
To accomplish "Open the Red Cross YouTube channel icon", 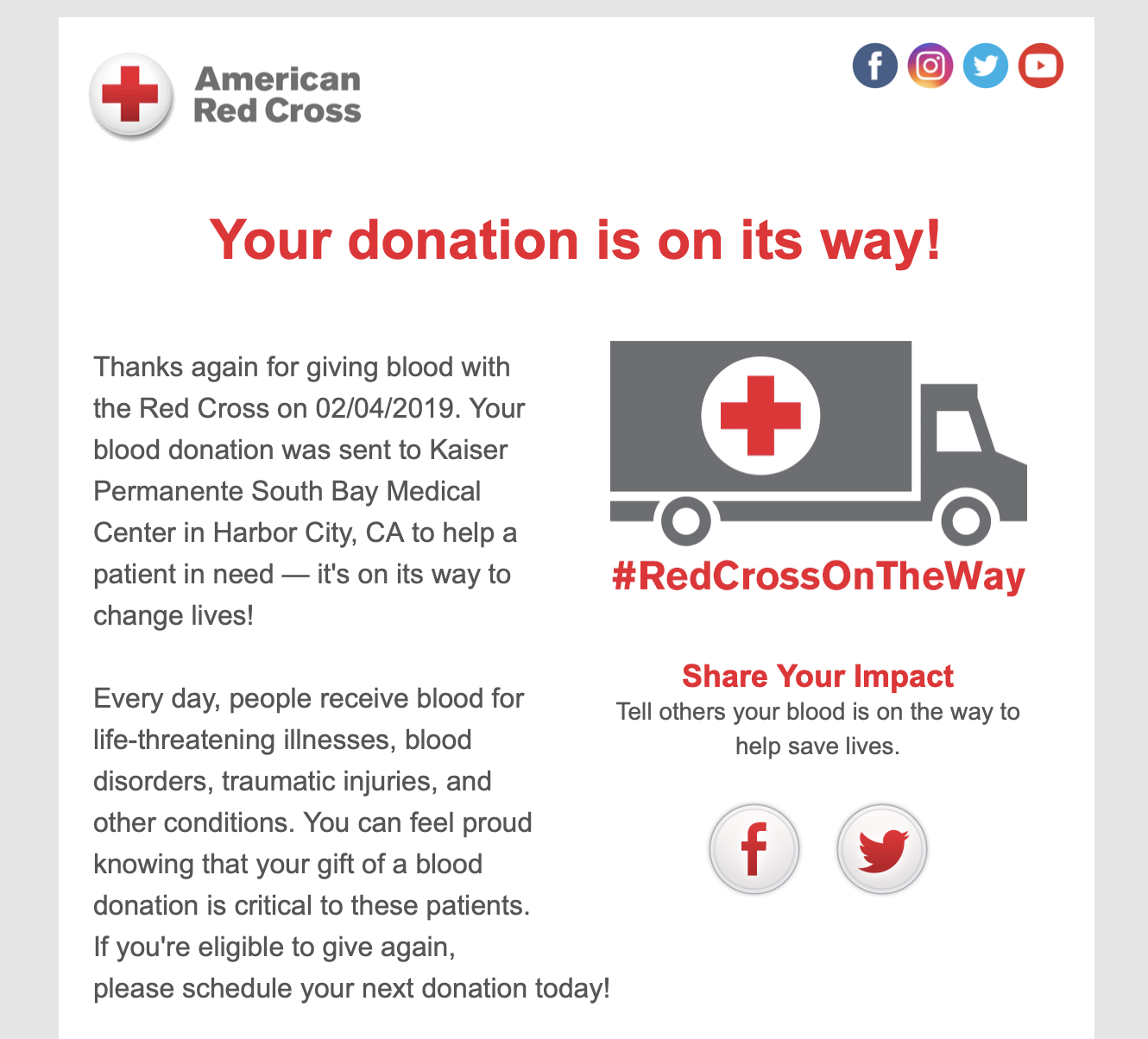I will [x=1040, y=66].
